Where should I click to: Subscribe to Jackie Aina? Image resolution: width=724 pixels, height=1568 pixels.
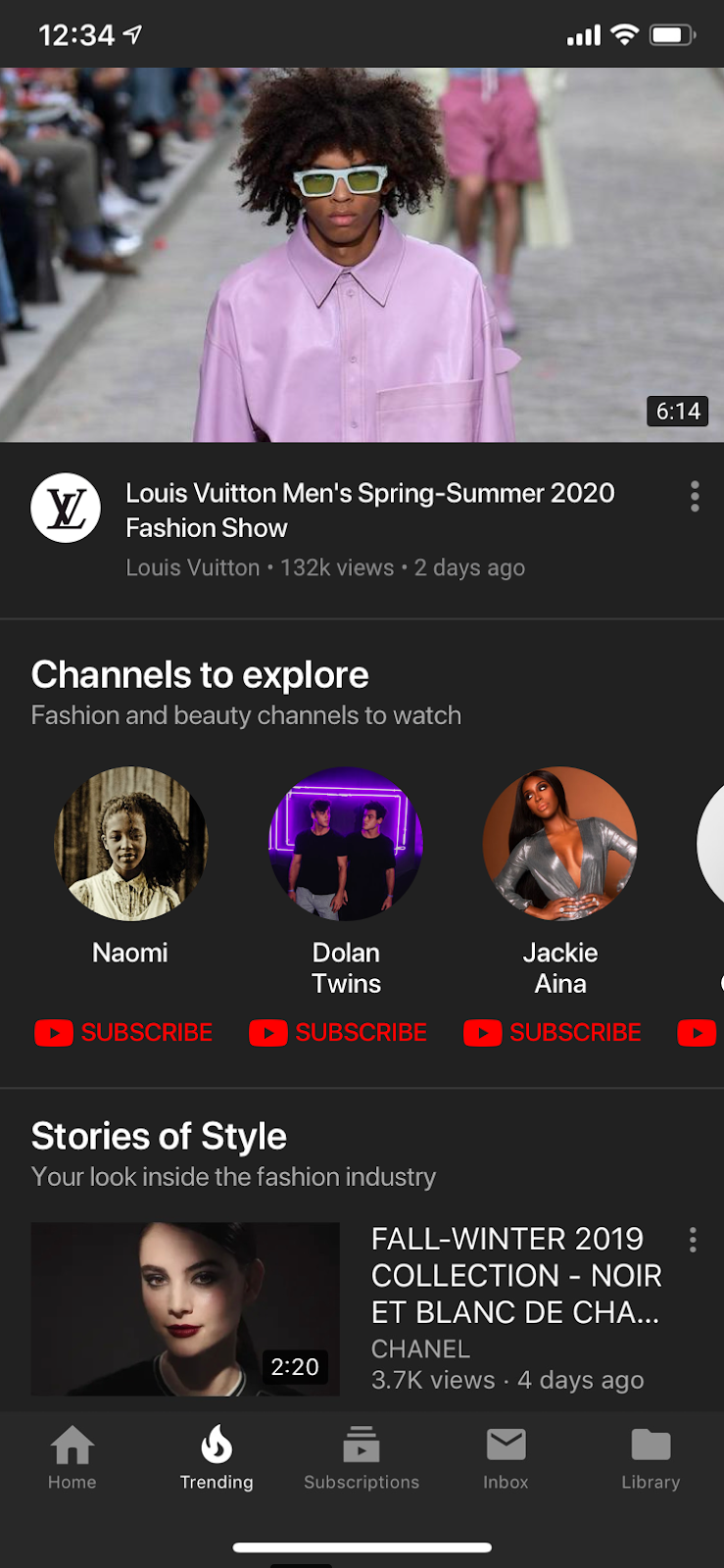click(x=553, y=1033)
